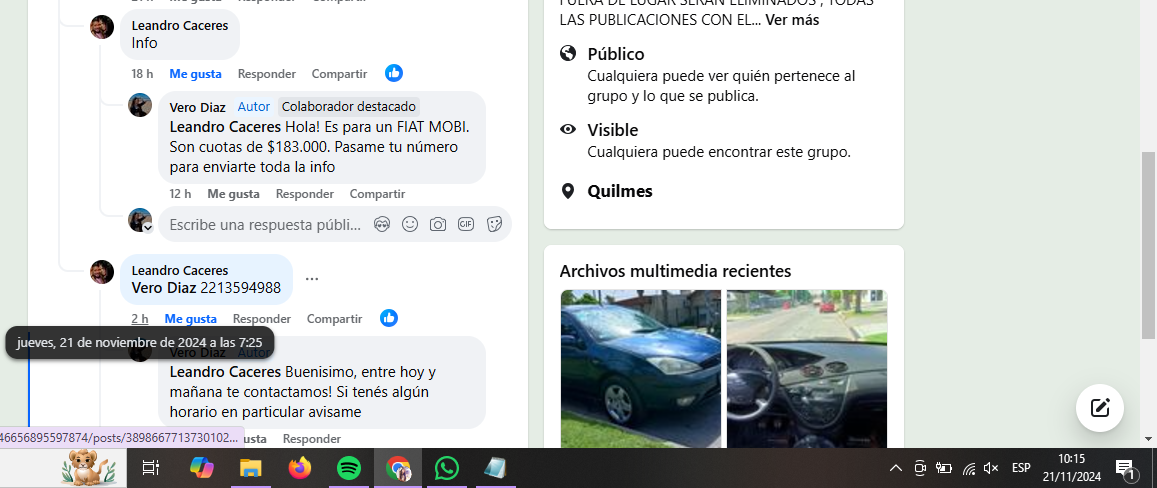Open the car interior photo in recent media

806,368
